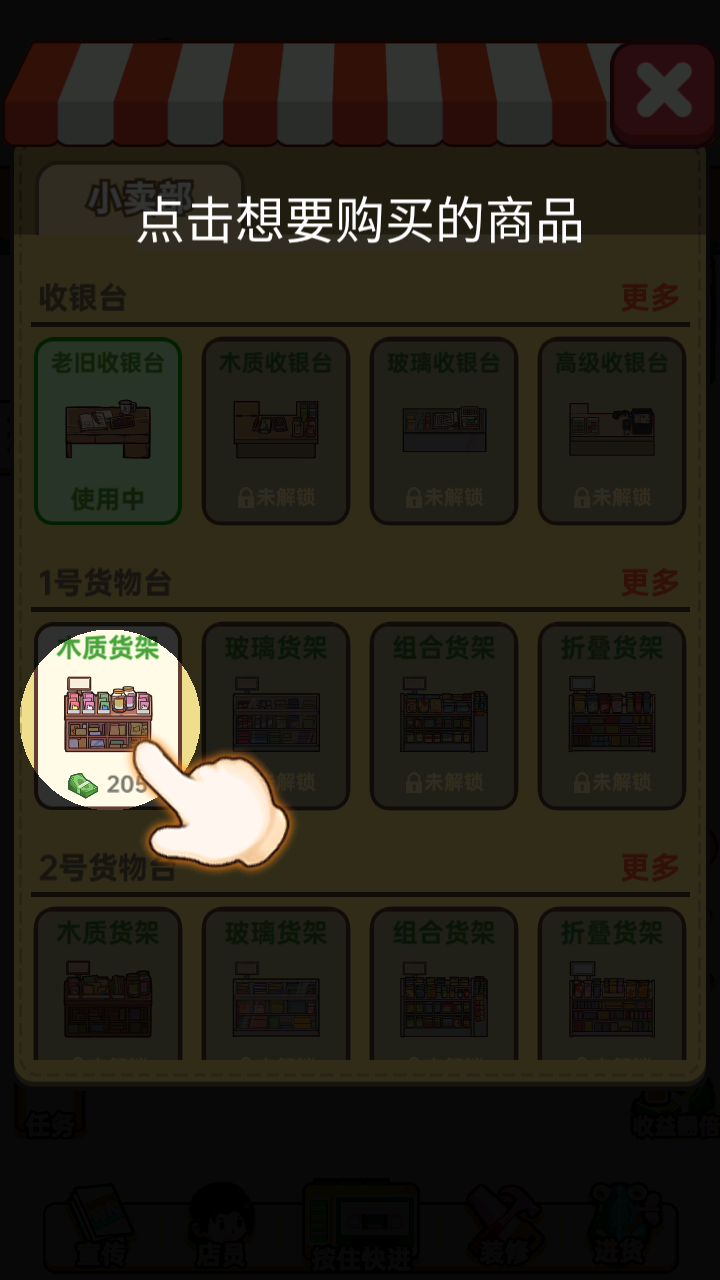Select the 老旧收银台 item in use
The width and height of the screenshot is (720, 1280).
(x=108, y=431)
